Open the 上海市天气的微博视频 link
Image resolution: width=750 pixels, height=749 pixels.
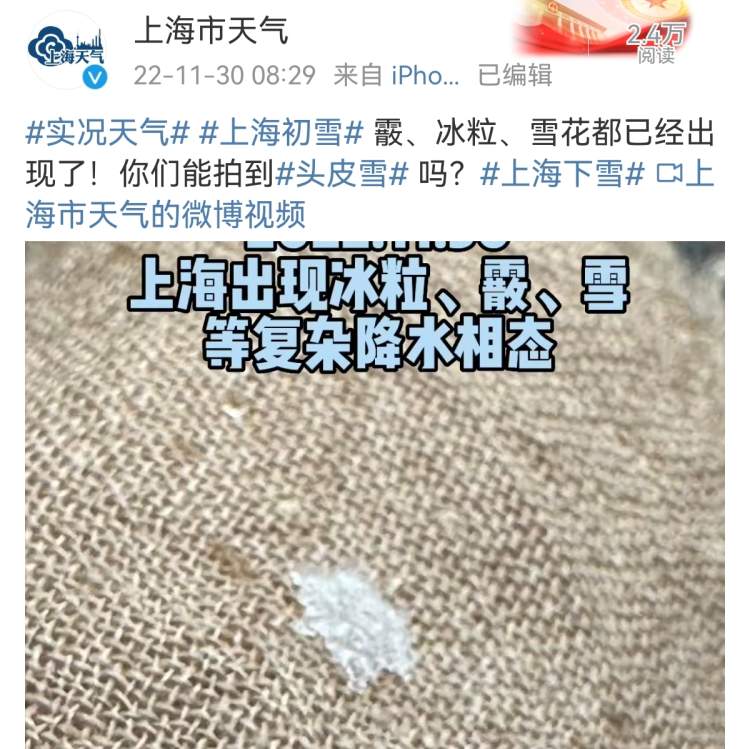(165, 214)
